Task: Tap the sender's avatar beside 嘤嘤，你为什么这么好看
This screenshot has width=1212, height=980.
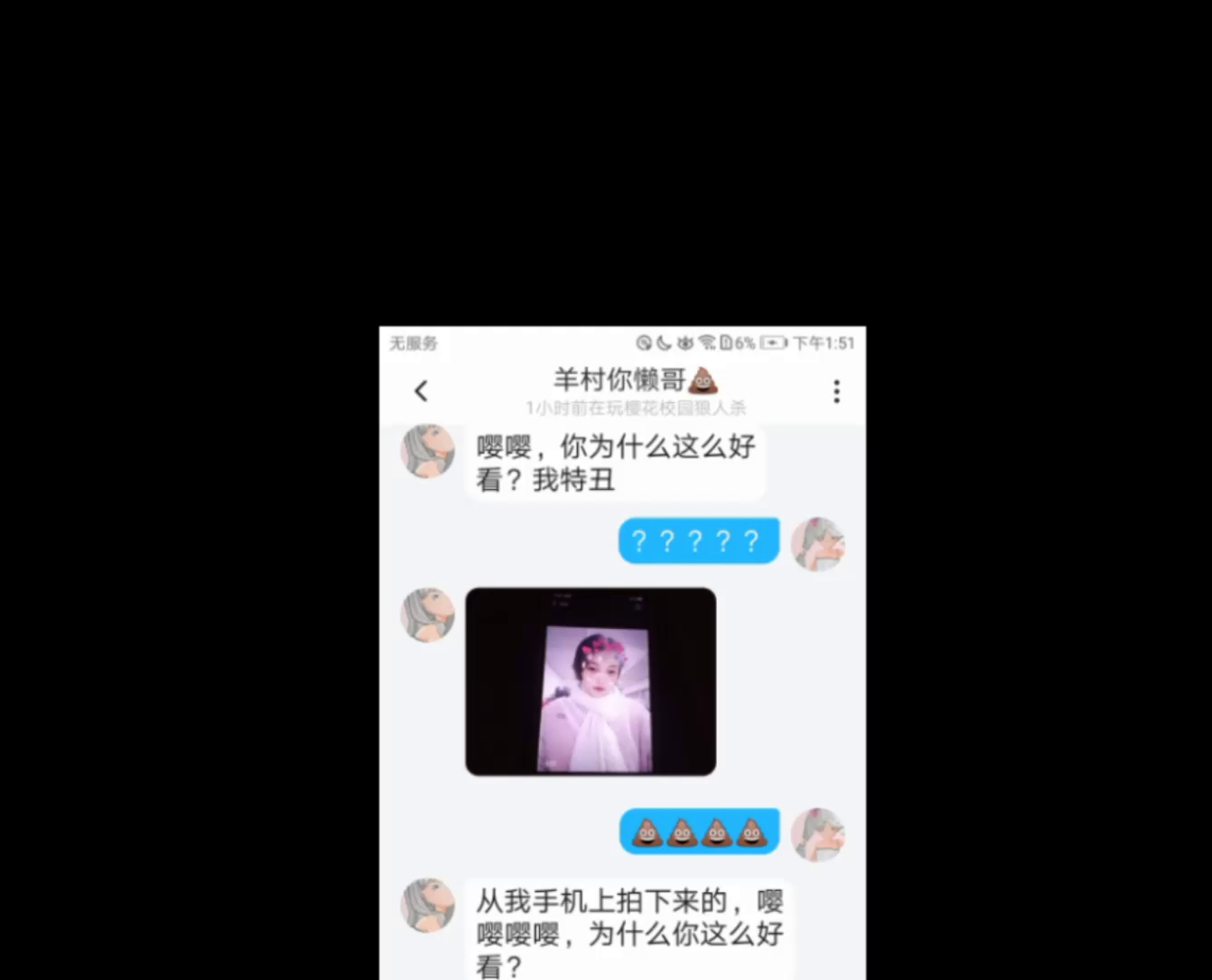Action: pyautogui.click(x=428, y=450)
